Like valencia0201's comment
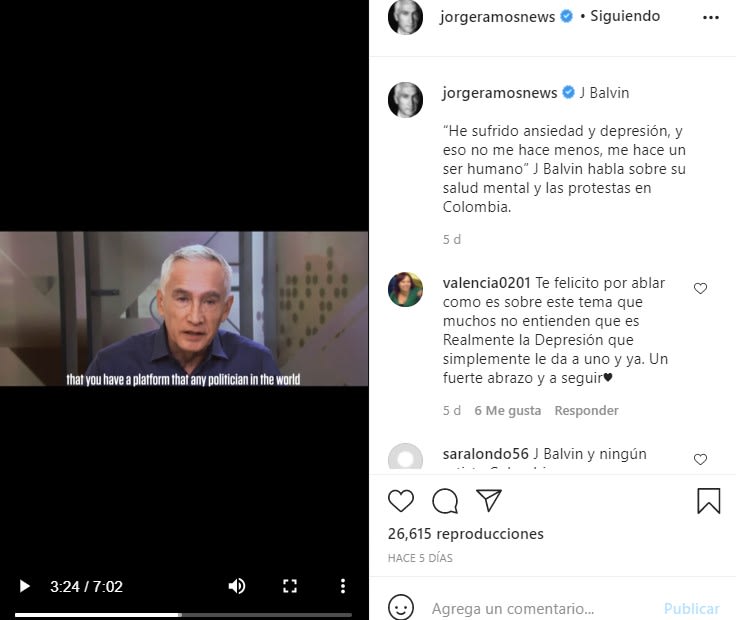 click(700, 289)
